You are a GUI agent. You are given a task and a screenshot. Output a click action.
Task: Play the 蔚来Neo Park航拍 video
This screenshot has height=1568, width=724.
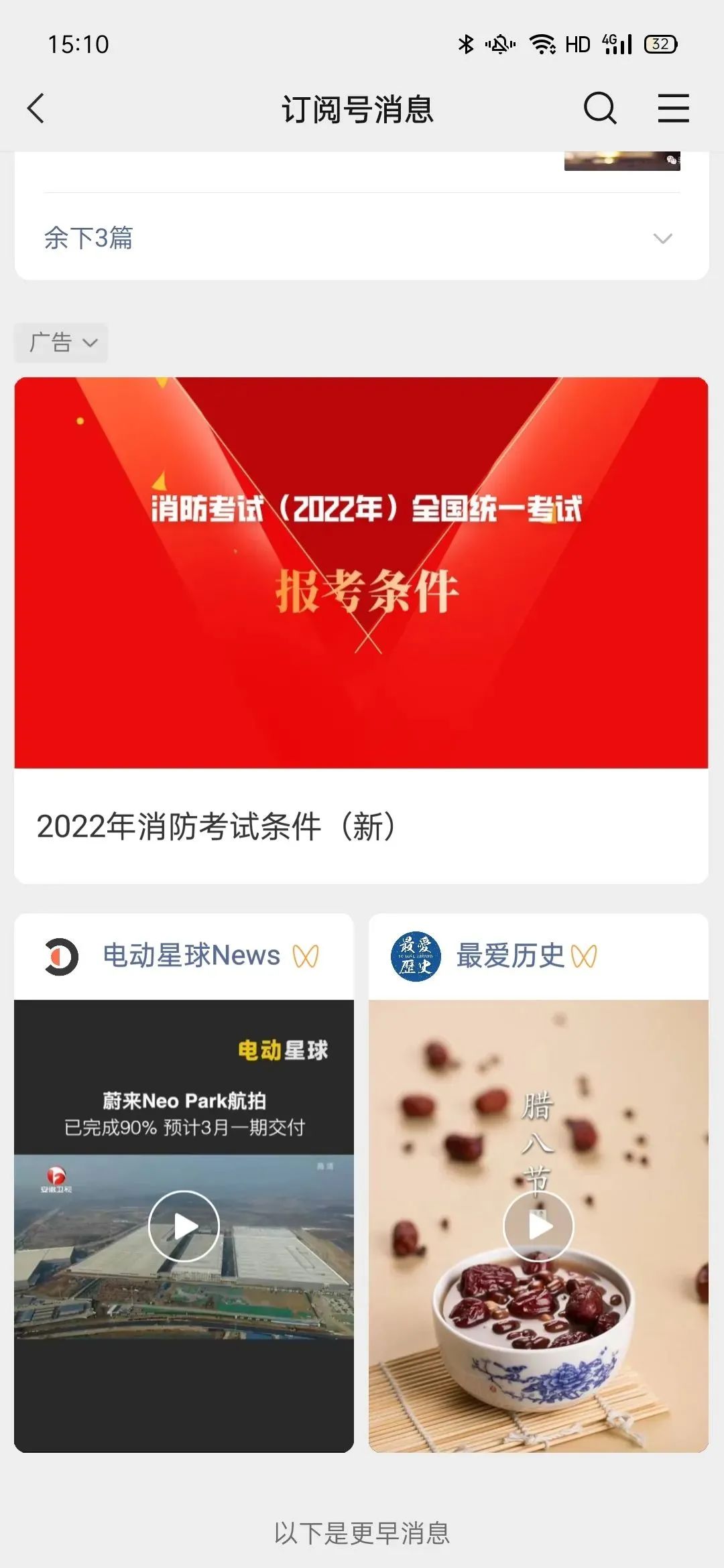(x=184, y=1226)
